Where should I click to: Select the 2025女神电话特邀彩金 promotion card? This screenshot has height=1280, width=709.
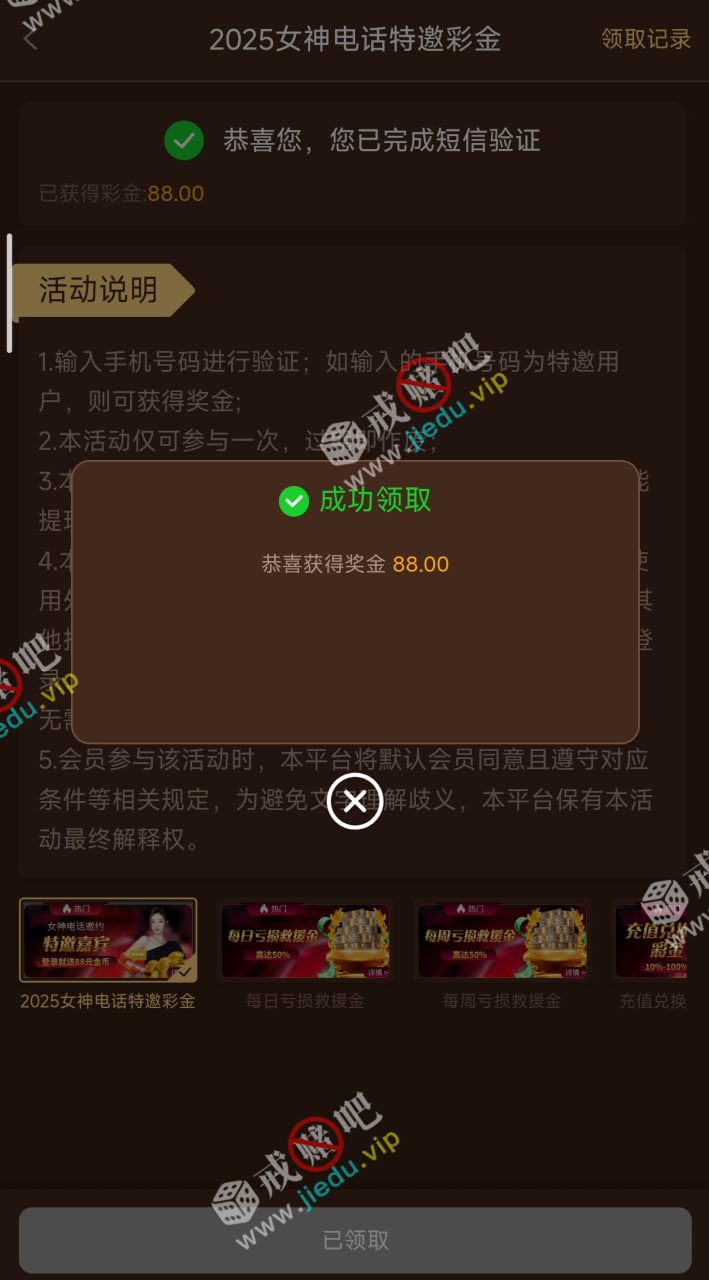[x=108, y=941]
